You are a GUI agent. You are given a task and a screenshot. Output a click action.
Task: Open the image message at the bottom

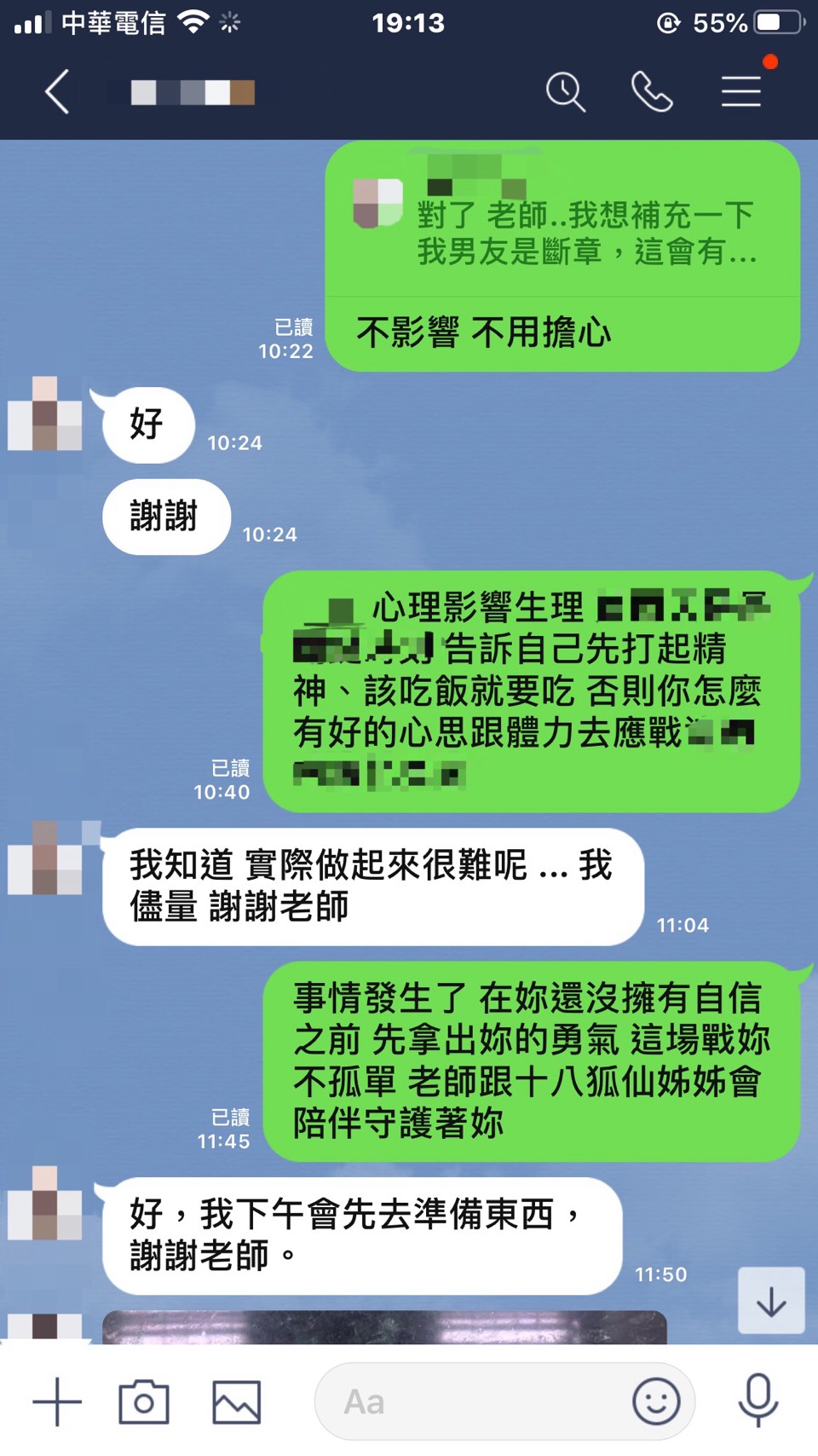[x=383, y=1326]
